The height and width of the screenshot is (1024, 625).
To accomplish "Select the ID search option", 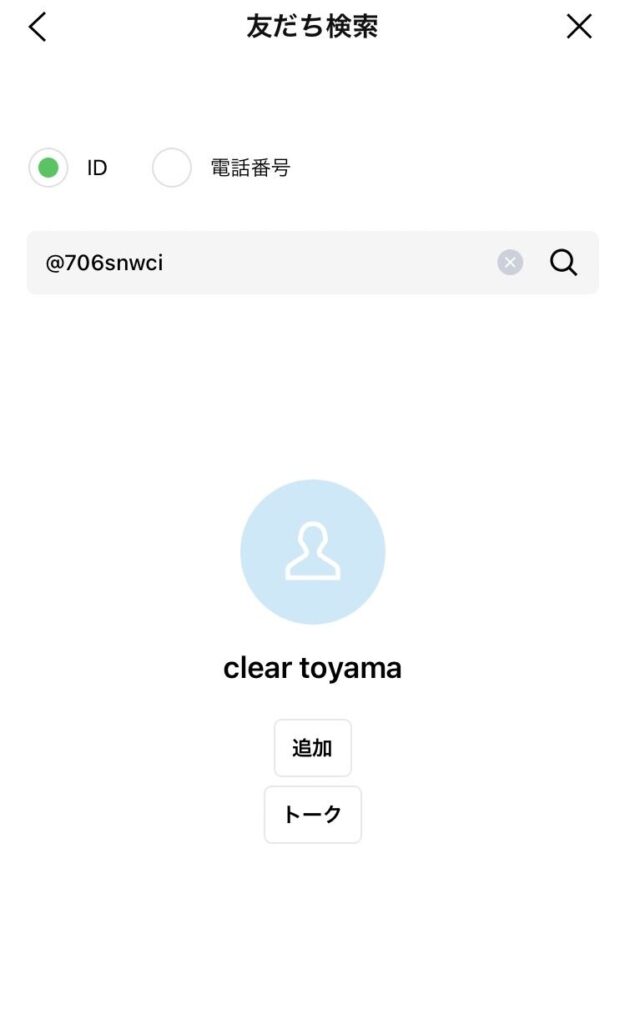I will (x=48, y=168).
